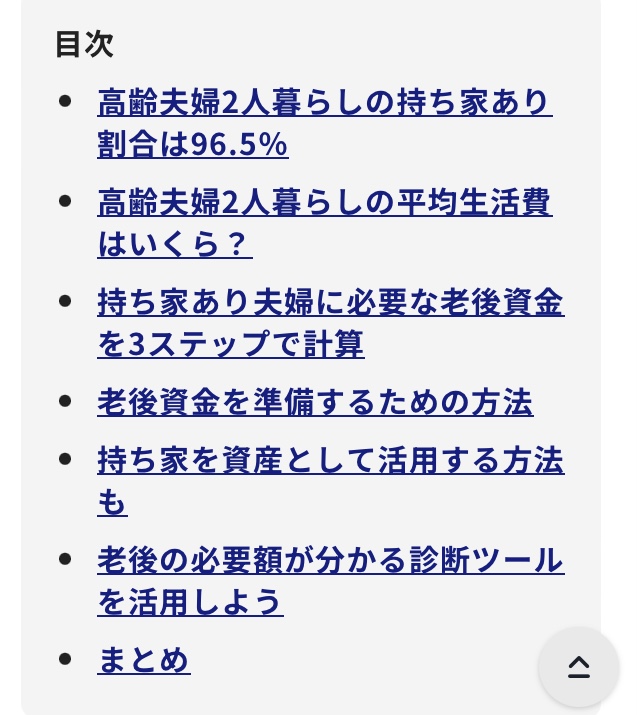
Task: Tap the 持ち家を資産として活用する方法も link
Action: tap(330, 461)
